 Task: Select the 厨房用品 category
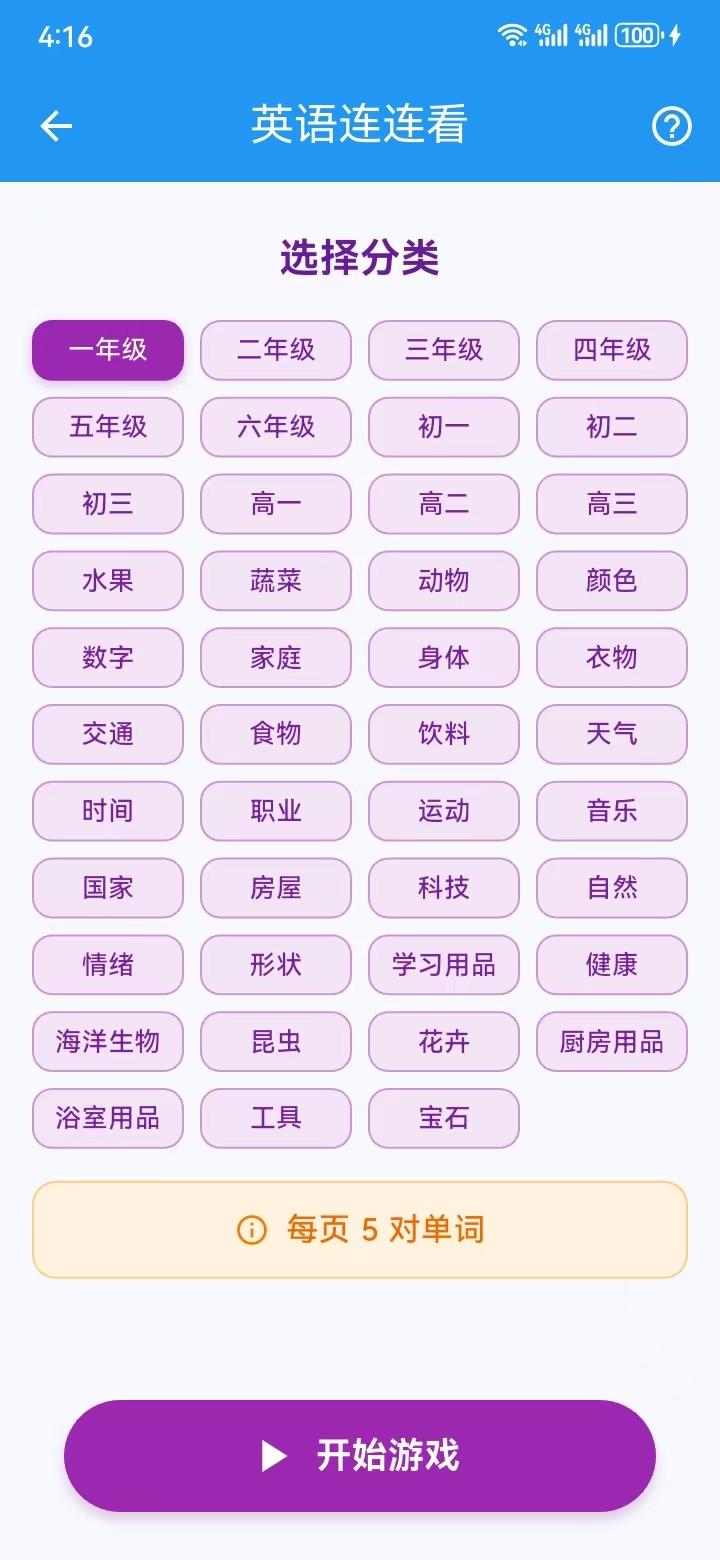click(x=611, y=1042)
